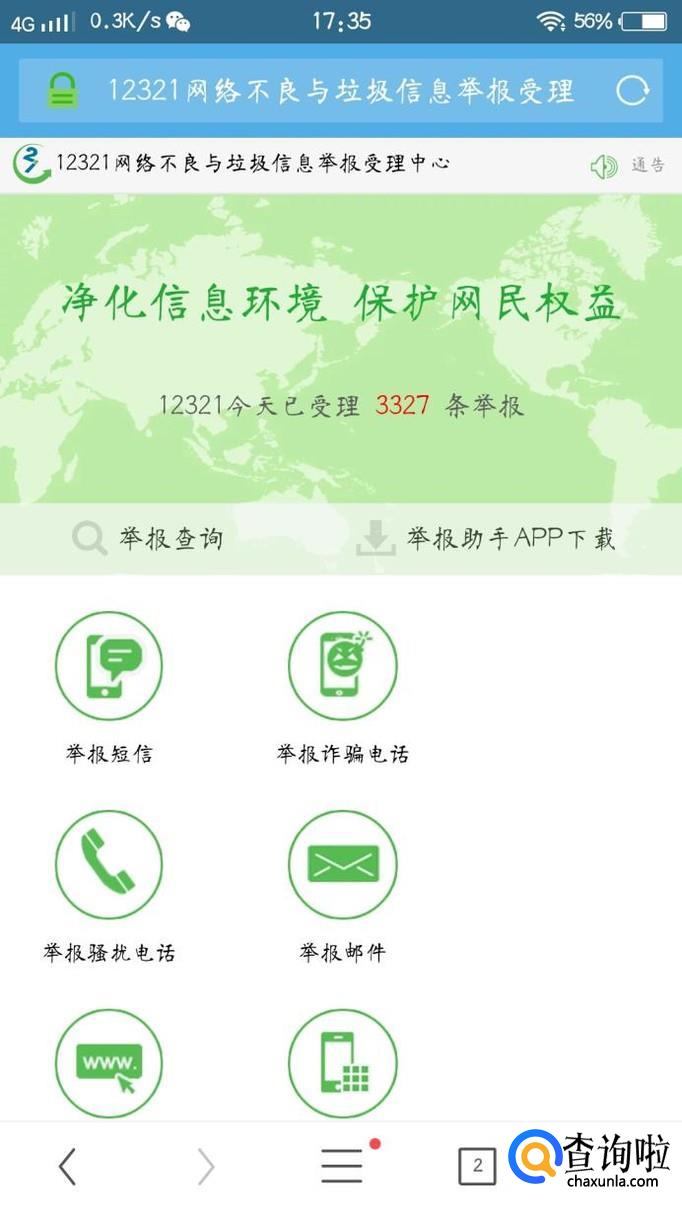Go back with the browser back arrow
This screenshot has width=682, height=1212.
coord(67,1166)
